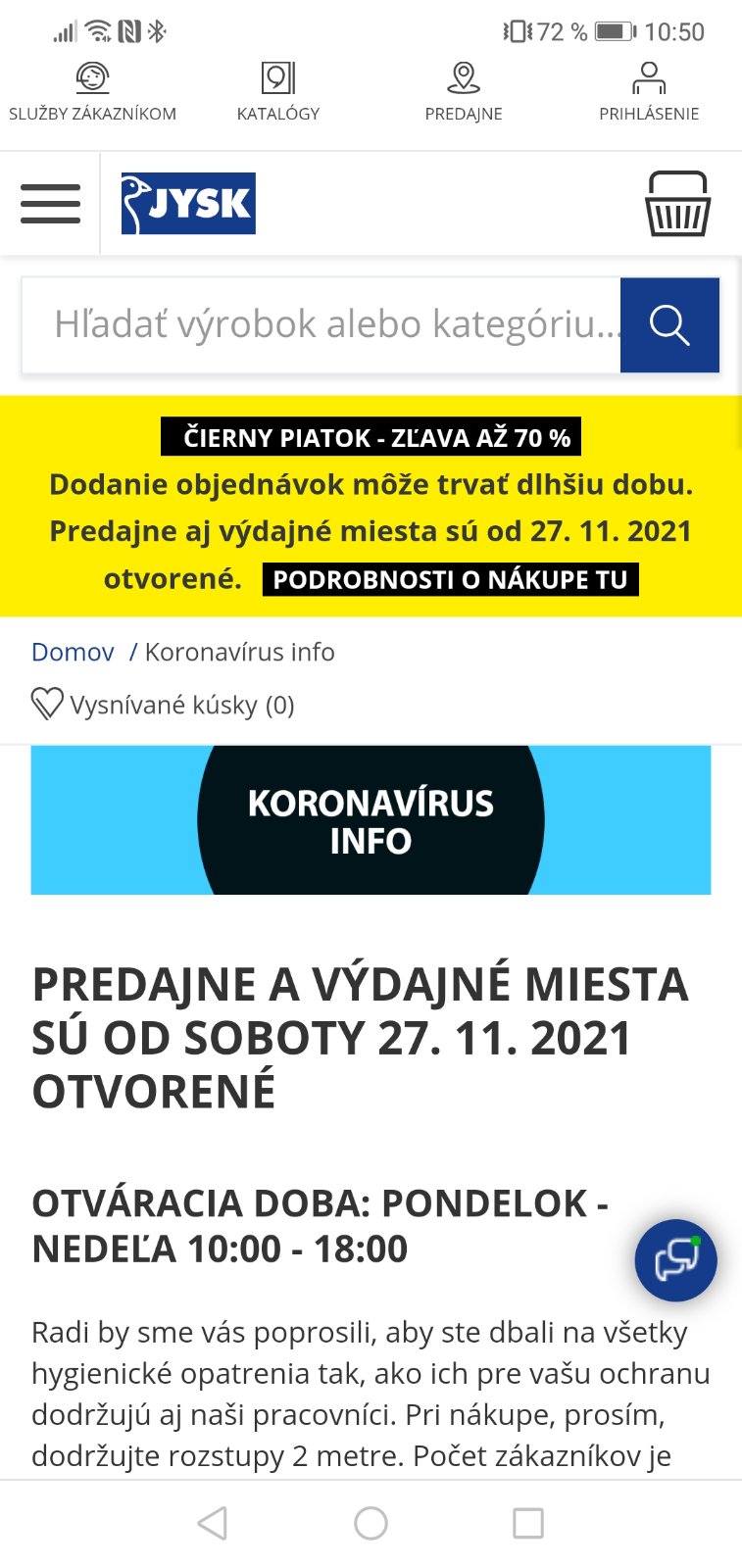Image resolution: width=742 pixels, height=1568 pixels.
Task: Go to the phone home screen
Action: click(371, 1523)
